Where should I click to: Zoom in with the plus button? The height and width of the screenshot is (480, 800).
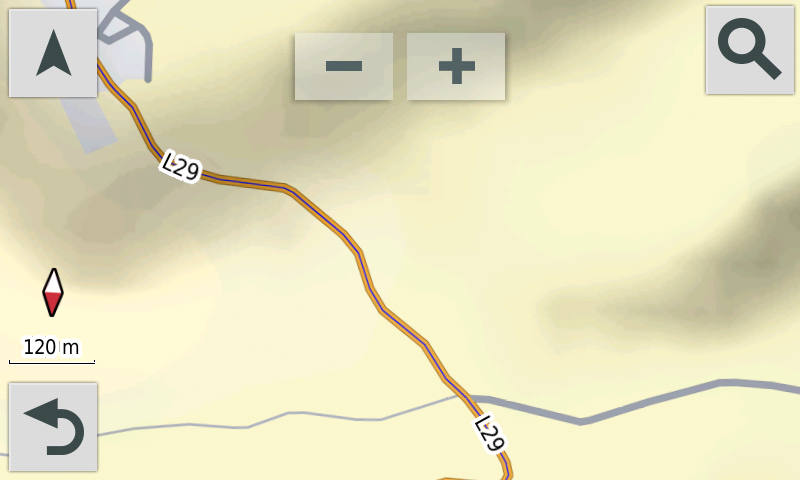click(x=456, y=66)
